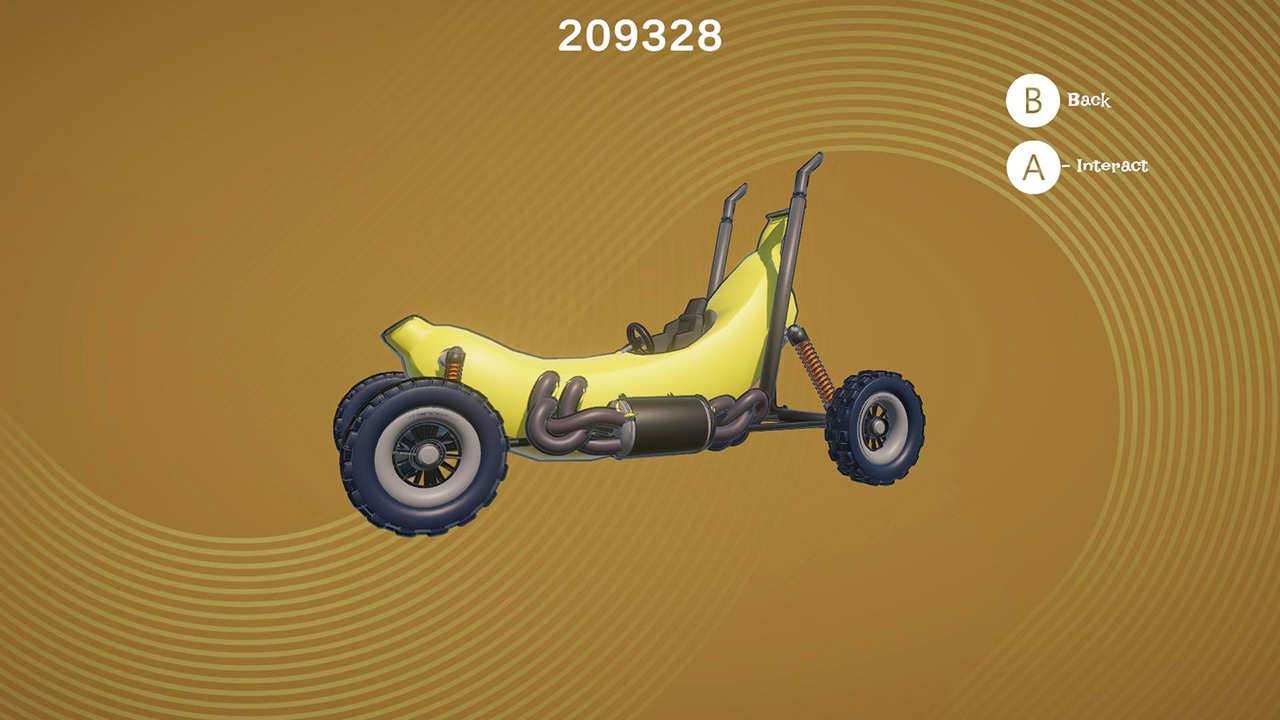
Task: Tap the A Interact button
Action: click(x=1033, y=167)
